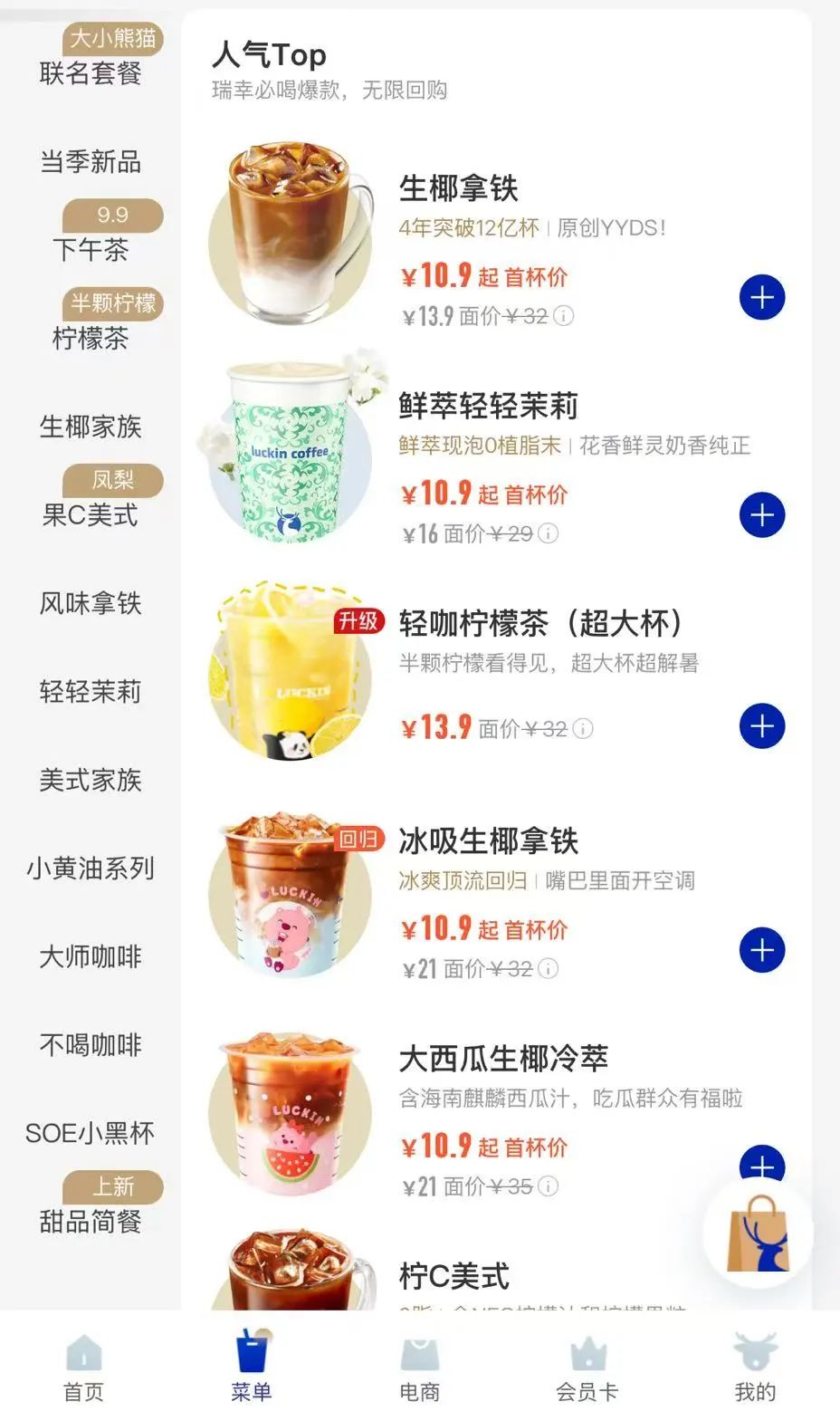Add 生椰拿铁 to the cart
840x1411 pixels.
click(762, 298)
